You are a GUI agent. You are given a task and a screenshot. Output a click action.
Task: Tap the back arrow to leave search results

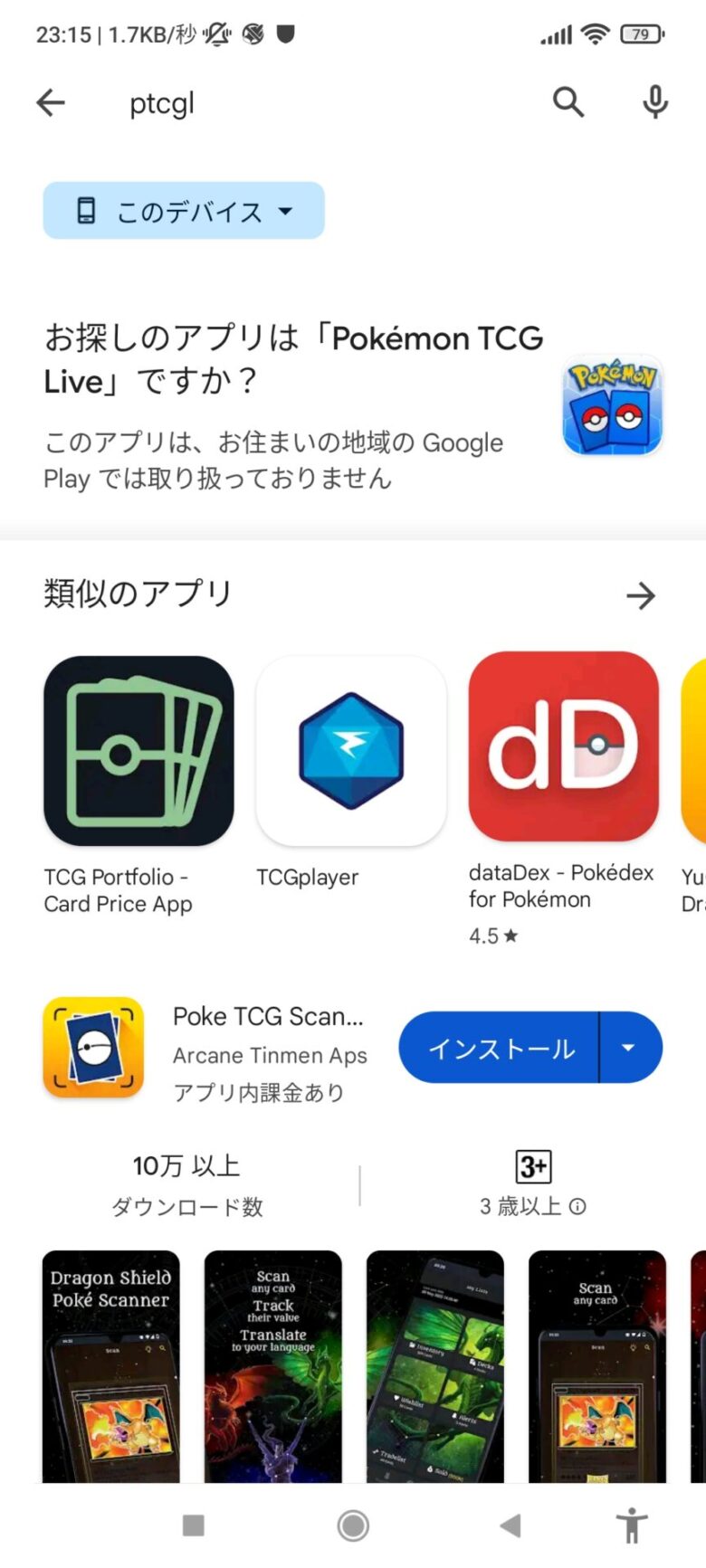pyautogui.click(x=50, y=102)
